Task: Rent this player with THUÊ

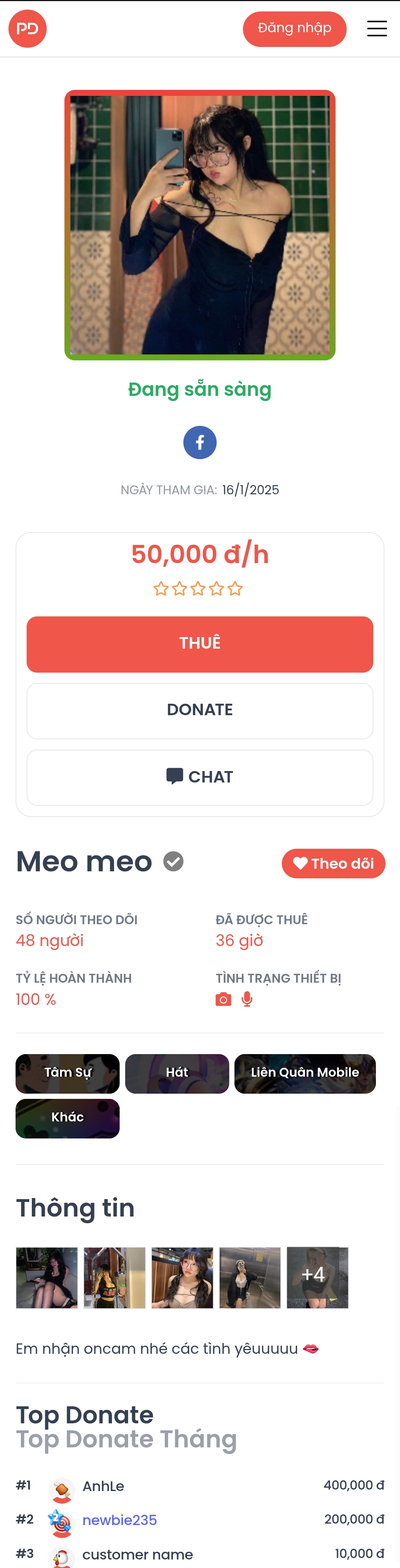Action: pyautogui.click(x=200, y=644)
